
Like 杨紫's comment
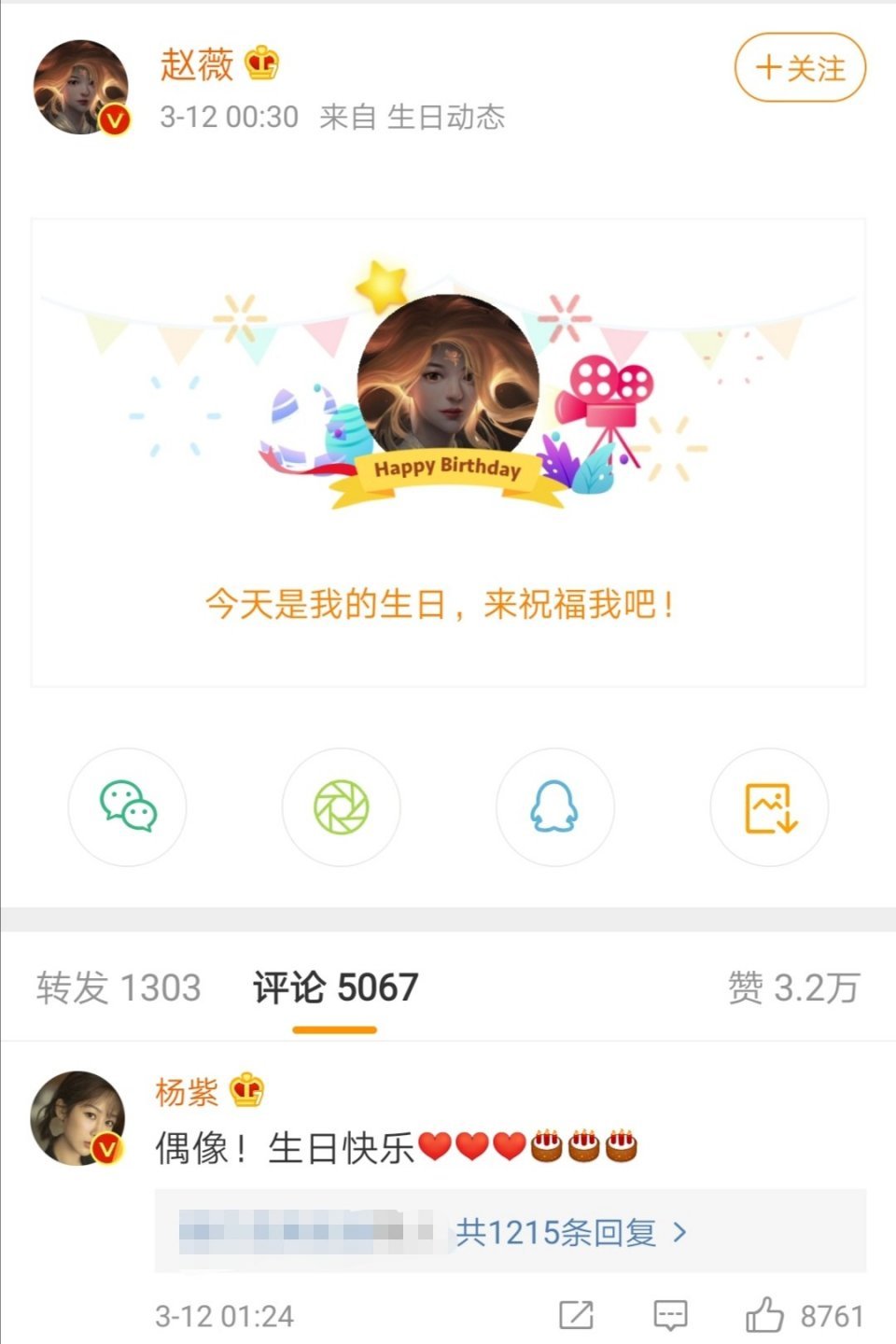click(764, 1315)
